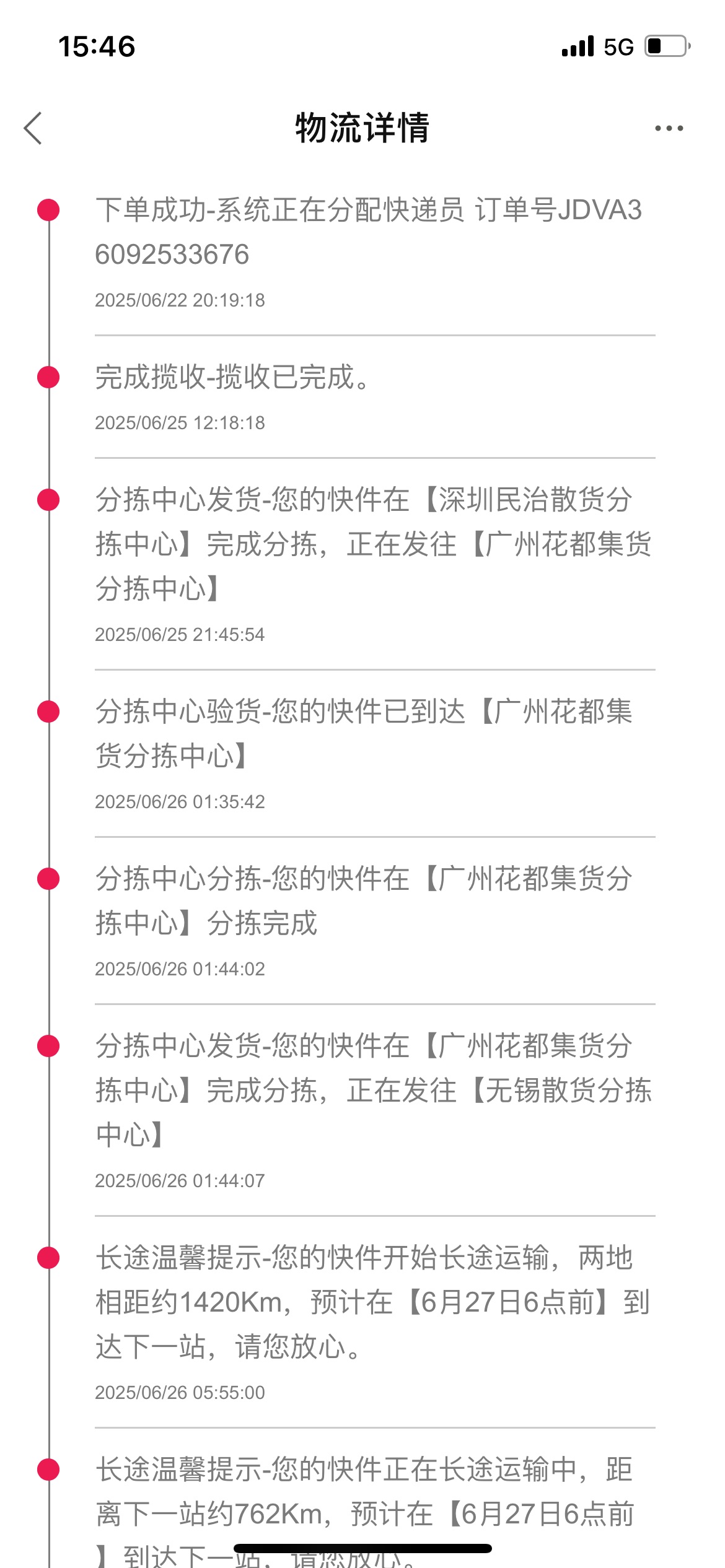725x1568 pixels.
Task: Go back from logistics details page
Action: click(x=33, y=128)
